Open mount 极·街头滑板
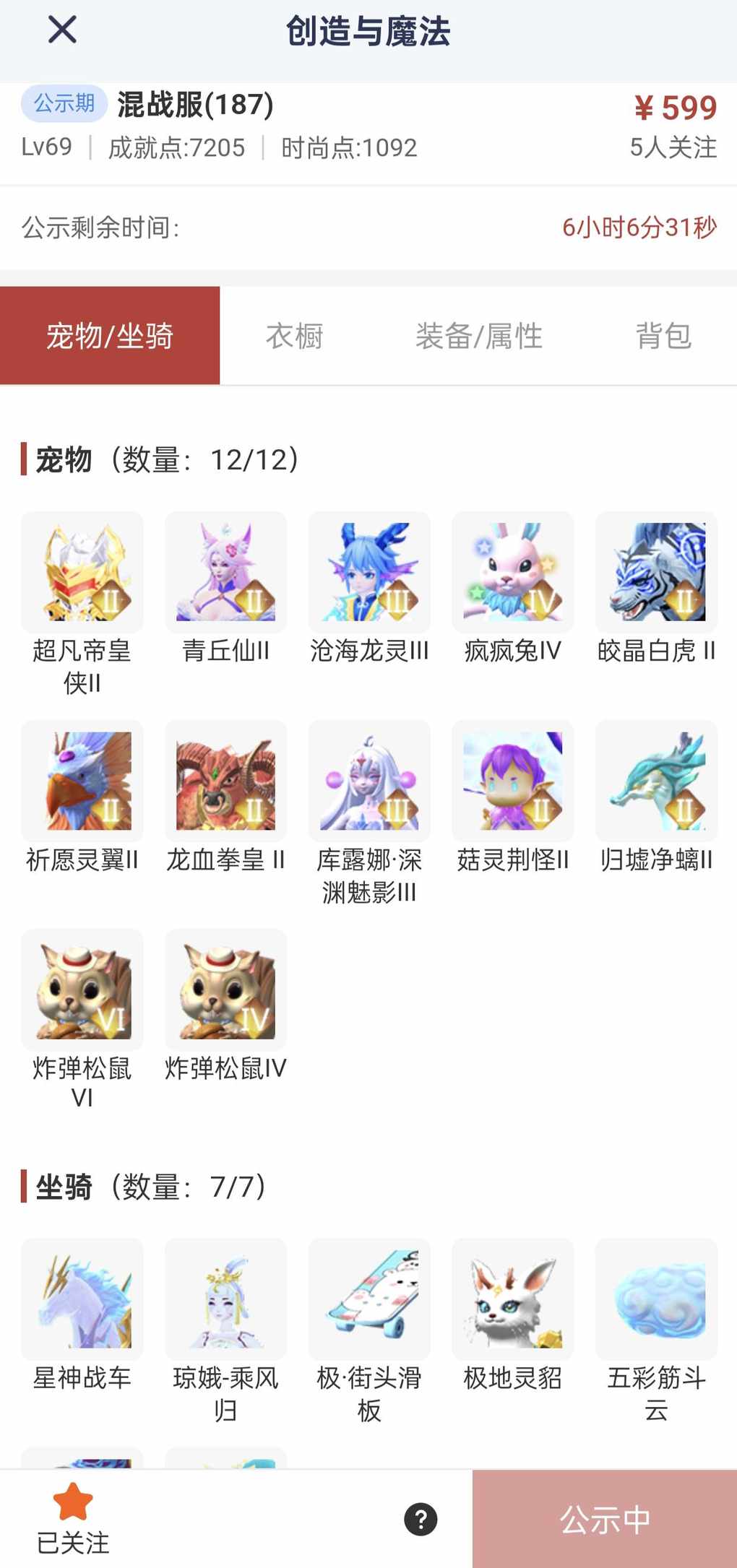Viewport: 737px width, 1568px height. 369,1299
